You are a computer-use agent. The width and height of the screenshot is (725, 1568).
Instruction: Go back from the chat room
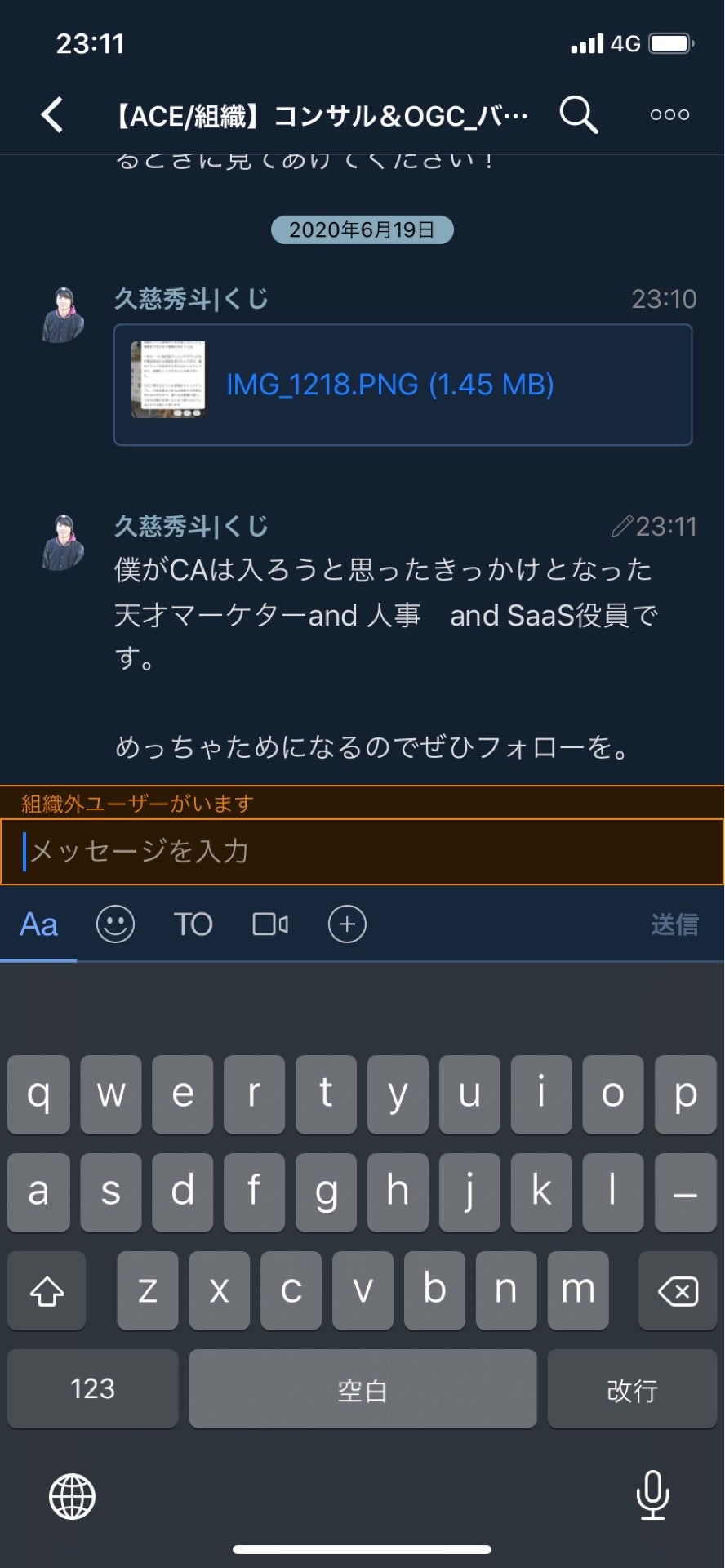coord(52,115)
